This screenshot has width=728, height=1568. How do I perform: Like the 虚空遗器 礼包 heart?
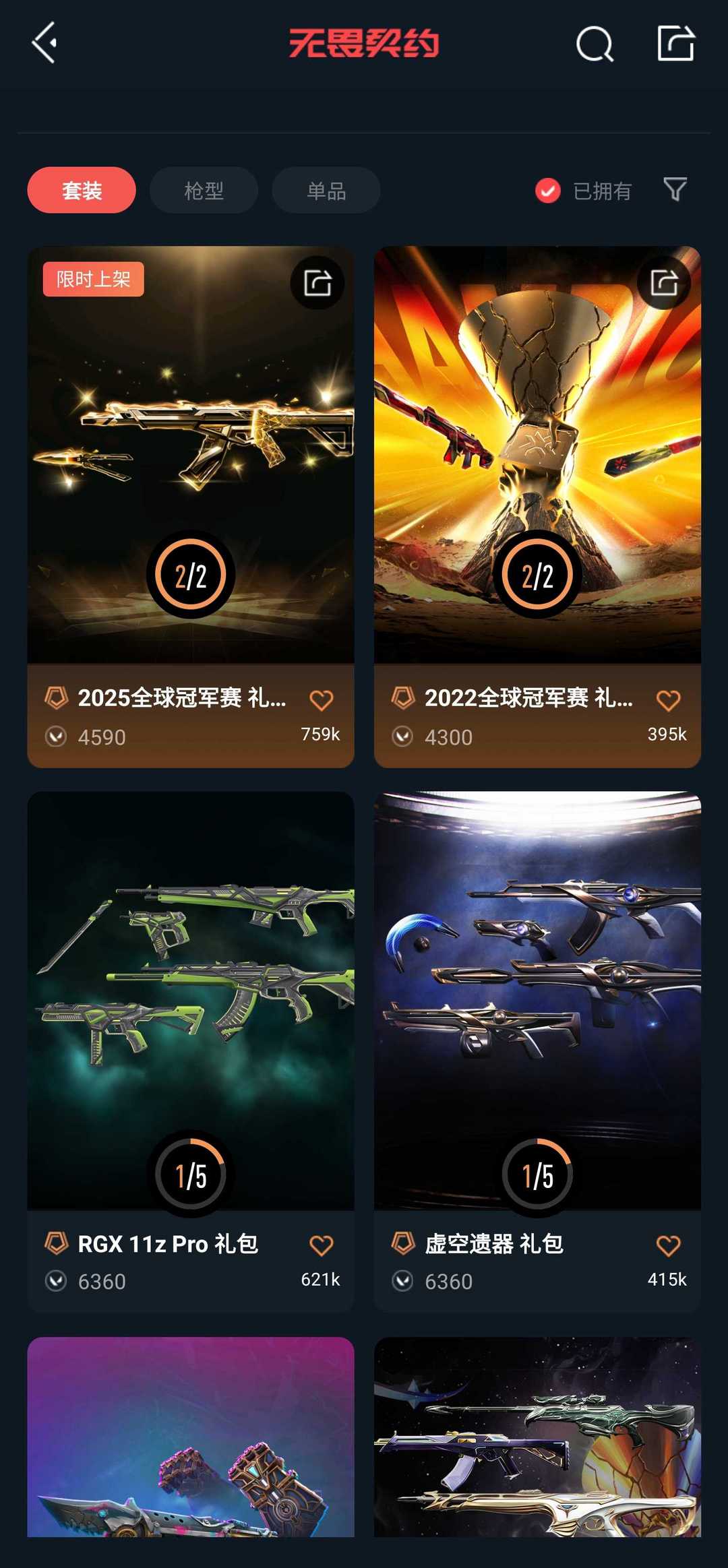pyautogui.click(x=668, y=1245)
